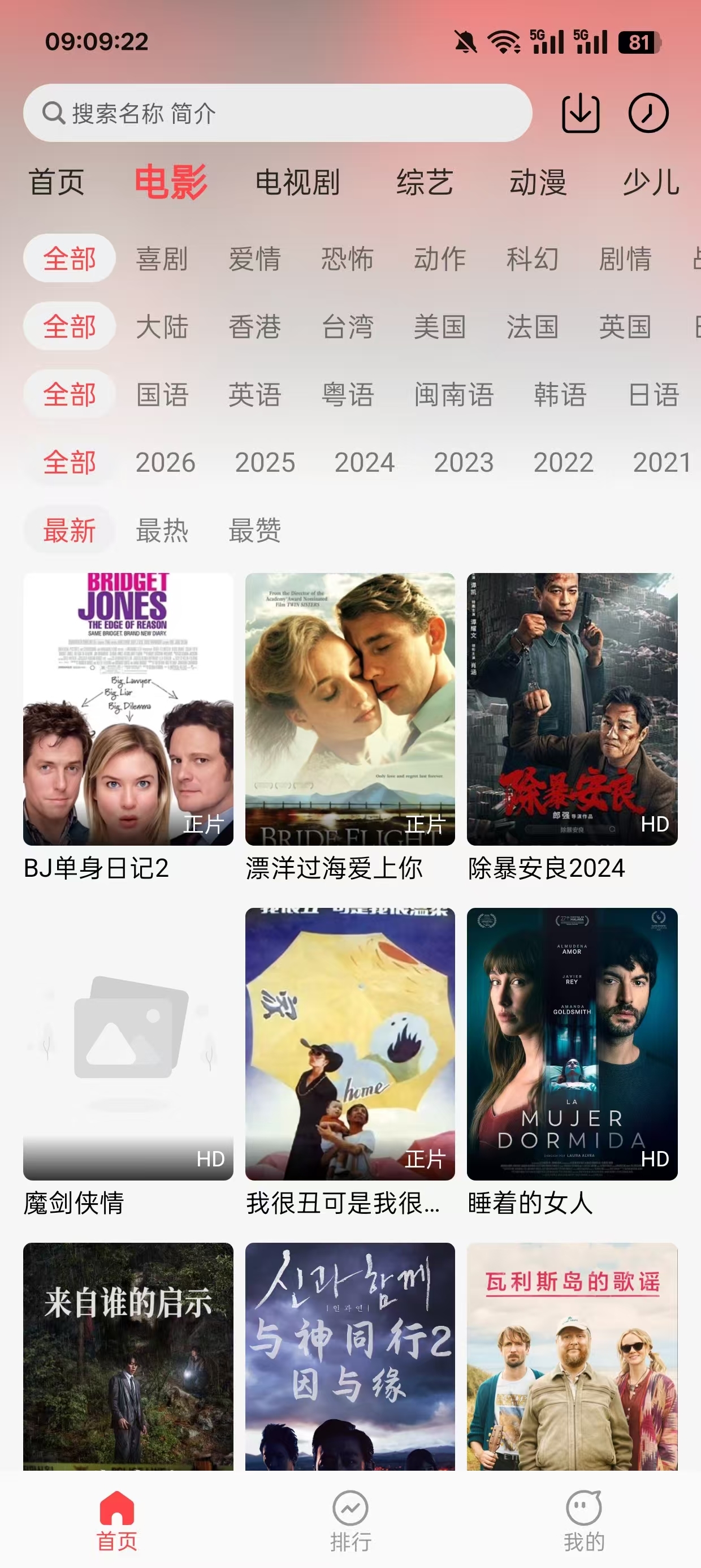Select 香港 region filter
The width and height of the screenshot is (701, 1568).
click(x=255, y=328)
